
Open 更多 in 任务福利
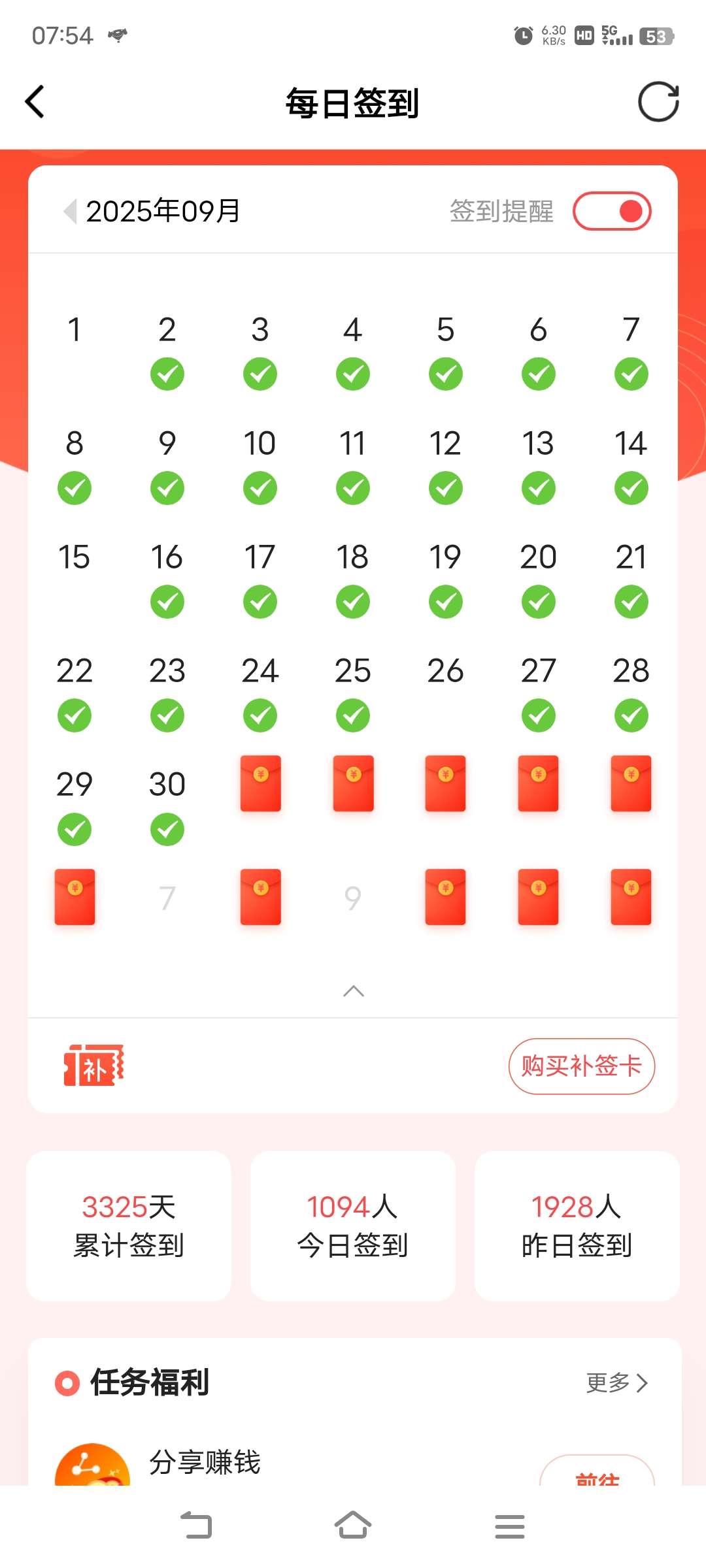pos(616,1382)
